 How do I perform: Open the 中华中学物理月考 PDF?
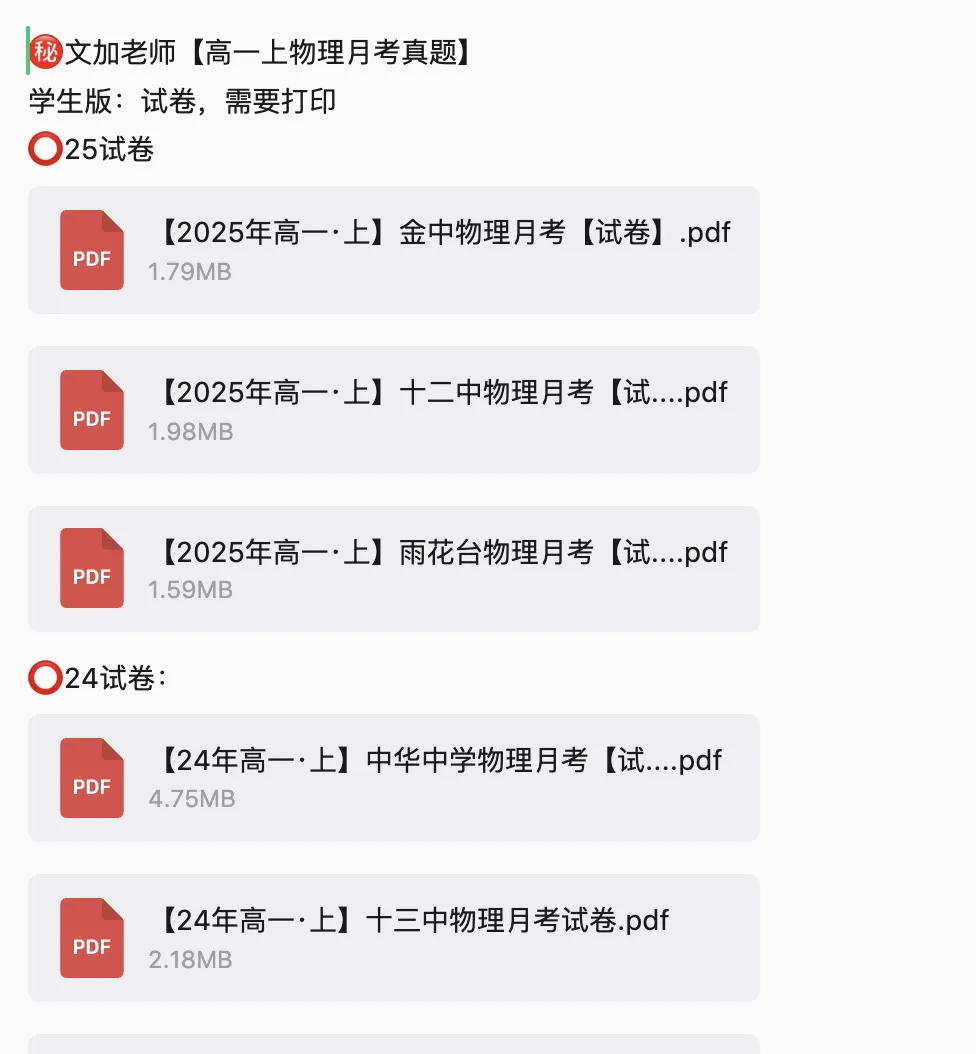[x=394, y=778]
